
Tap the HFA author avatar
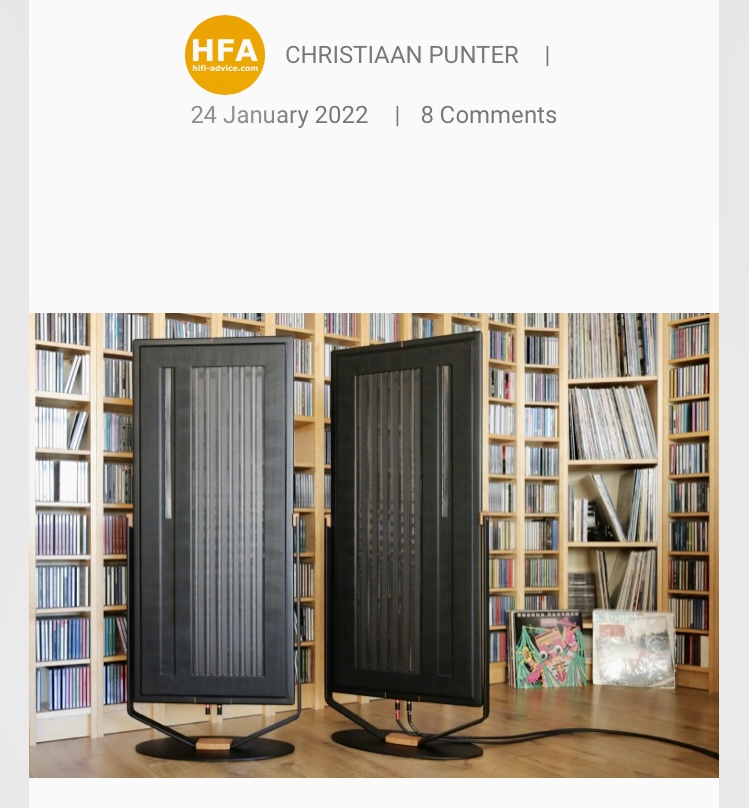pyautogui.click(x=225, y=55)
